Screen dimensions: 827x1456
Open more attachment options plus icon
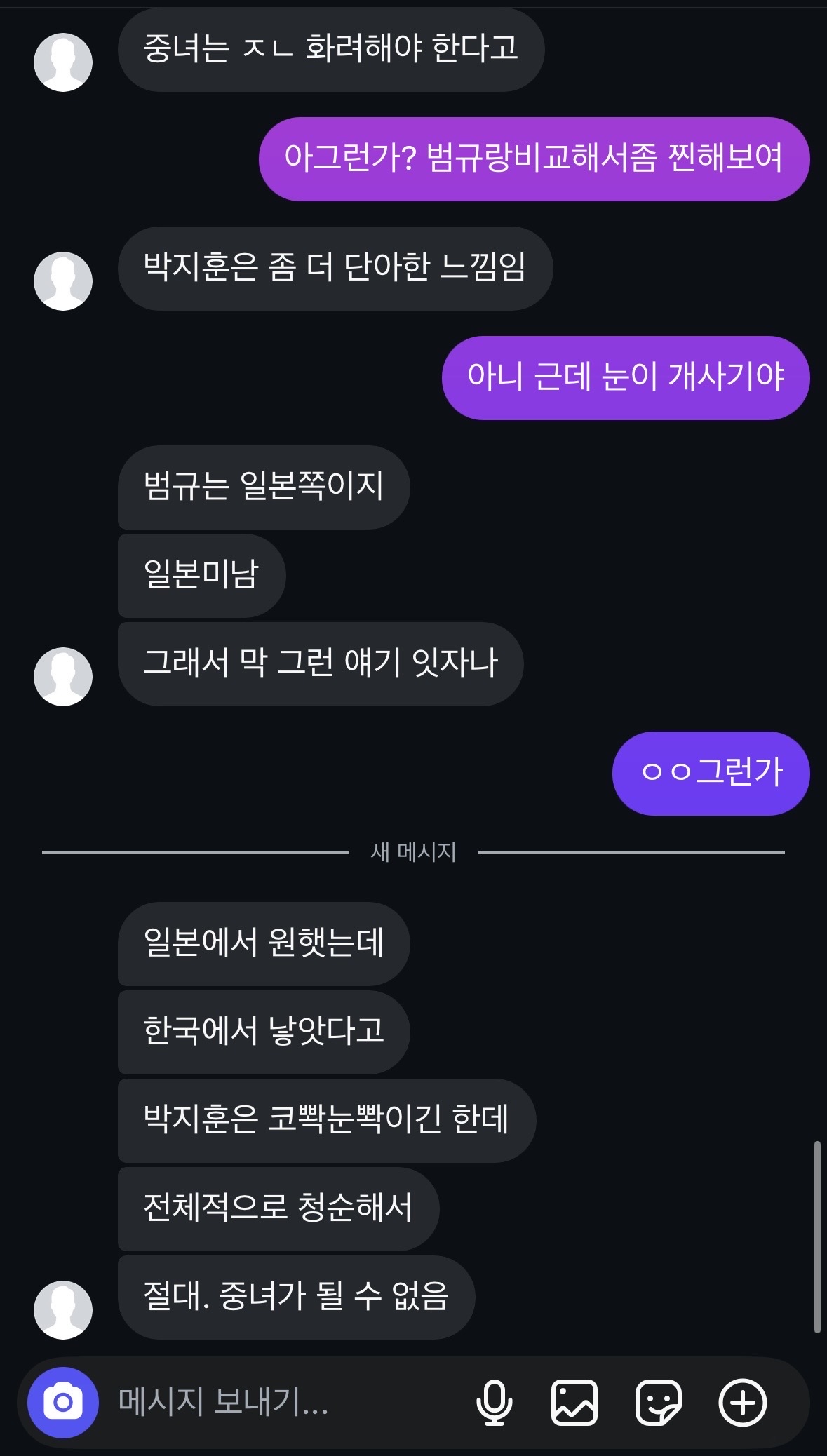(743, 1403)
